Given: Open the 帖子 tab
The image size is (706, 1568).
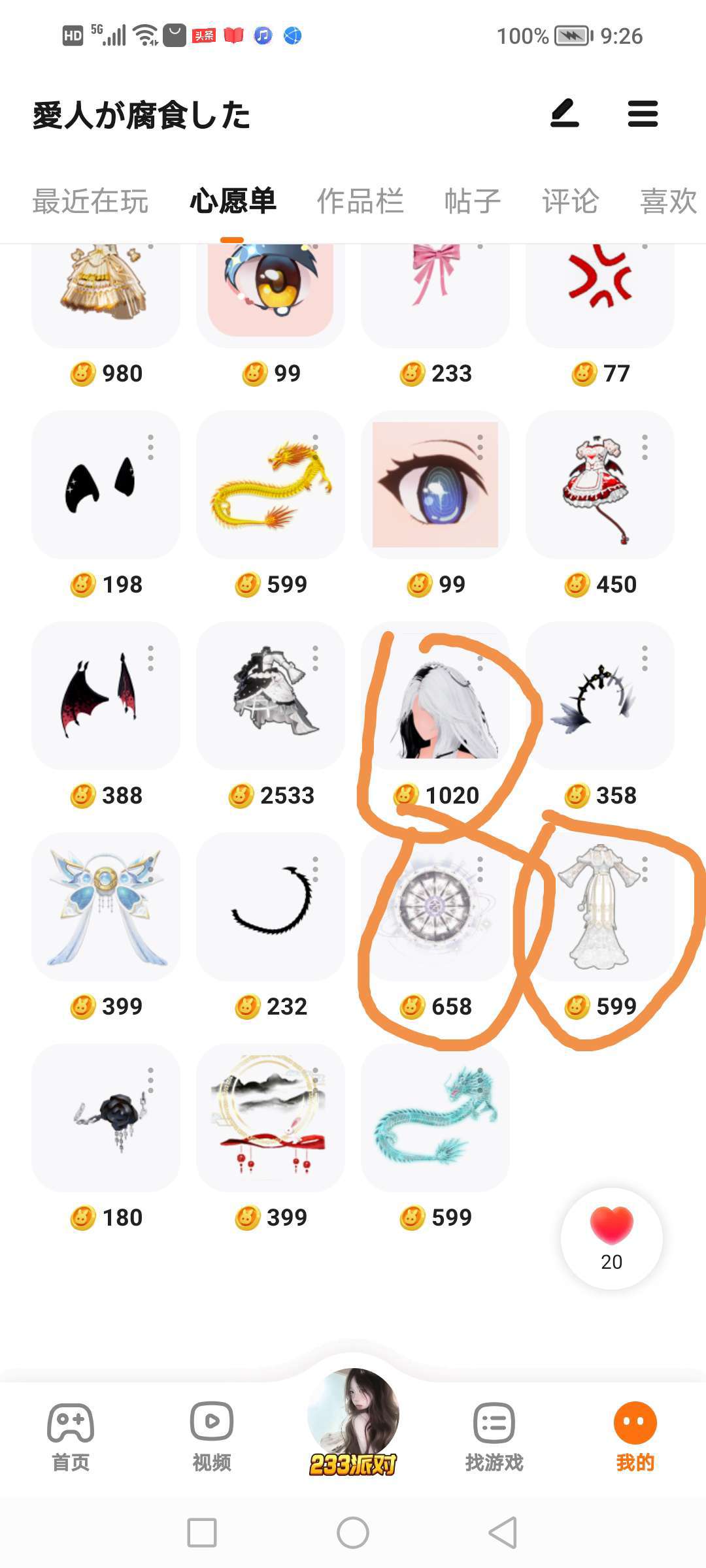Looking at the screenshot, I should [472, 201].
